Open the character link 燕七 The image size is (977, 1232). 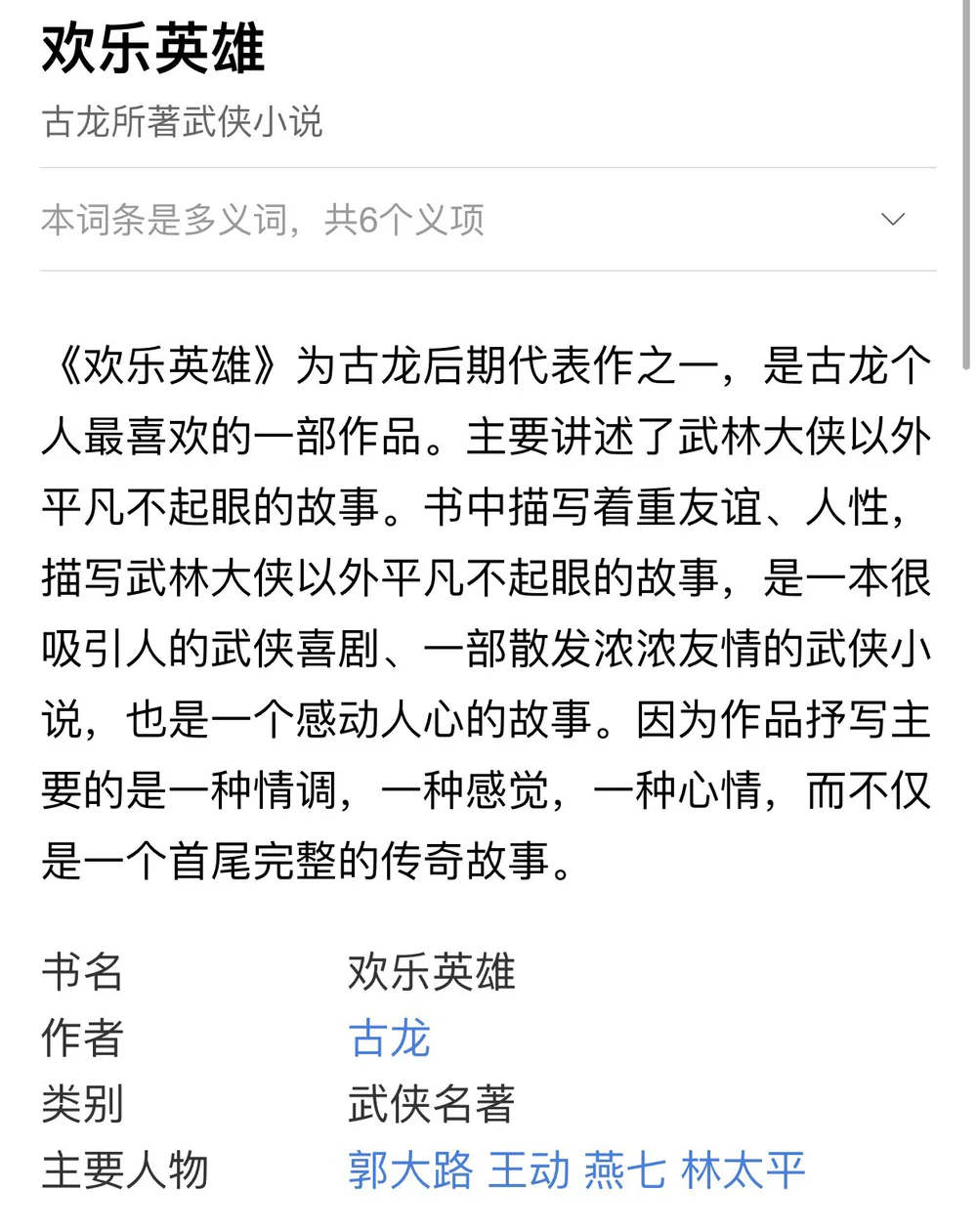625,1169
